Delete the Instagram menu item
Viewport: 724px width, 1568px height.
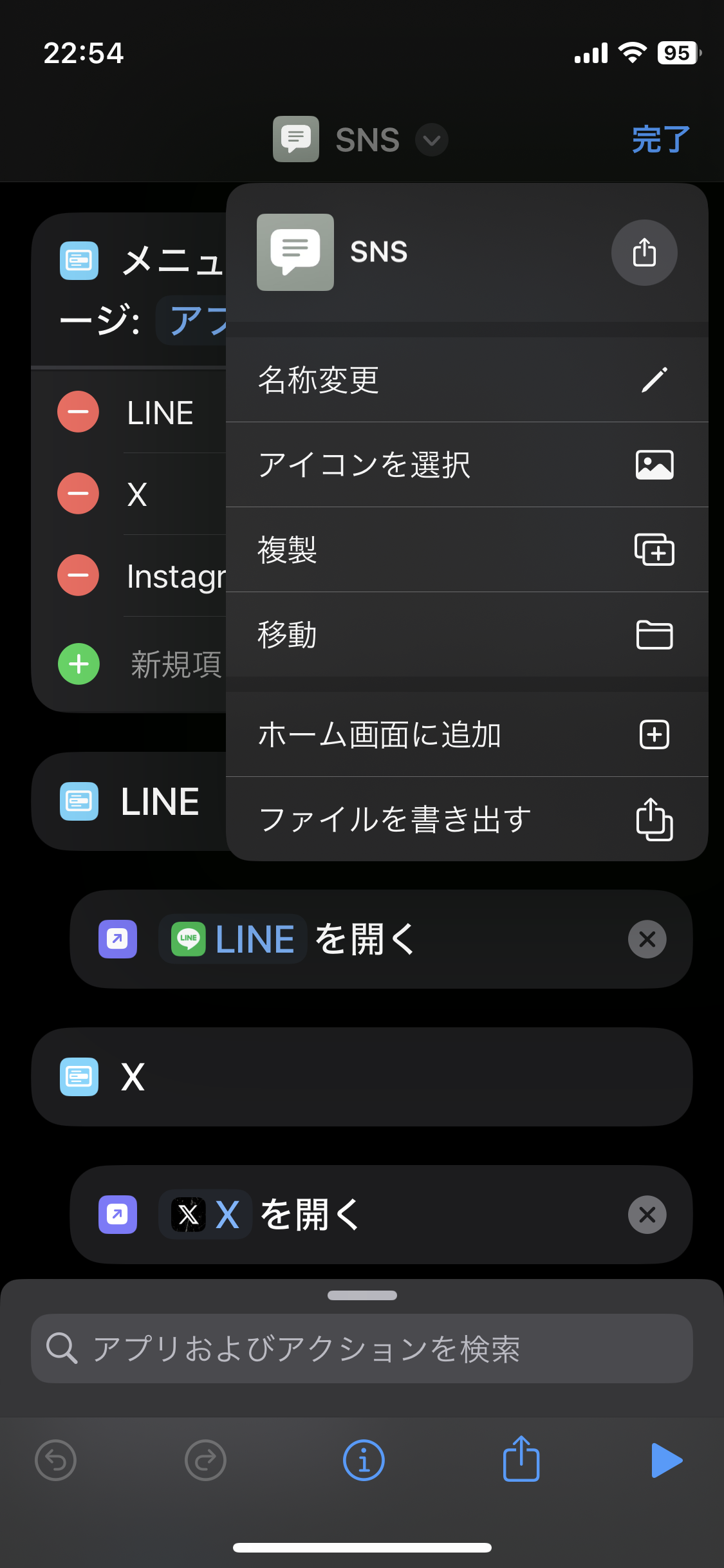[x=79, y=575]
